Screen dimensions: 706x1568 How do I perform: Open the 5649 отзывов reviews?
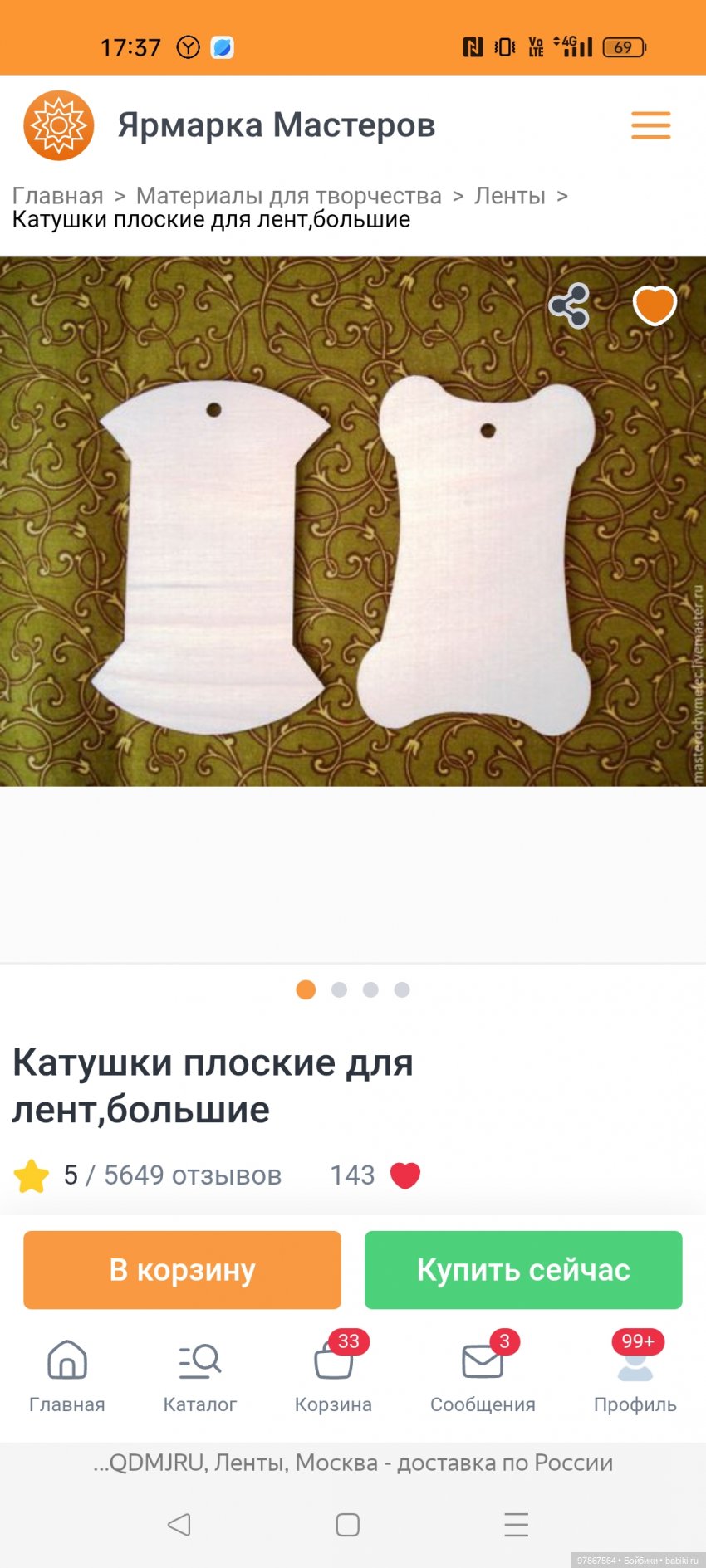click(x=192, y=1175)
